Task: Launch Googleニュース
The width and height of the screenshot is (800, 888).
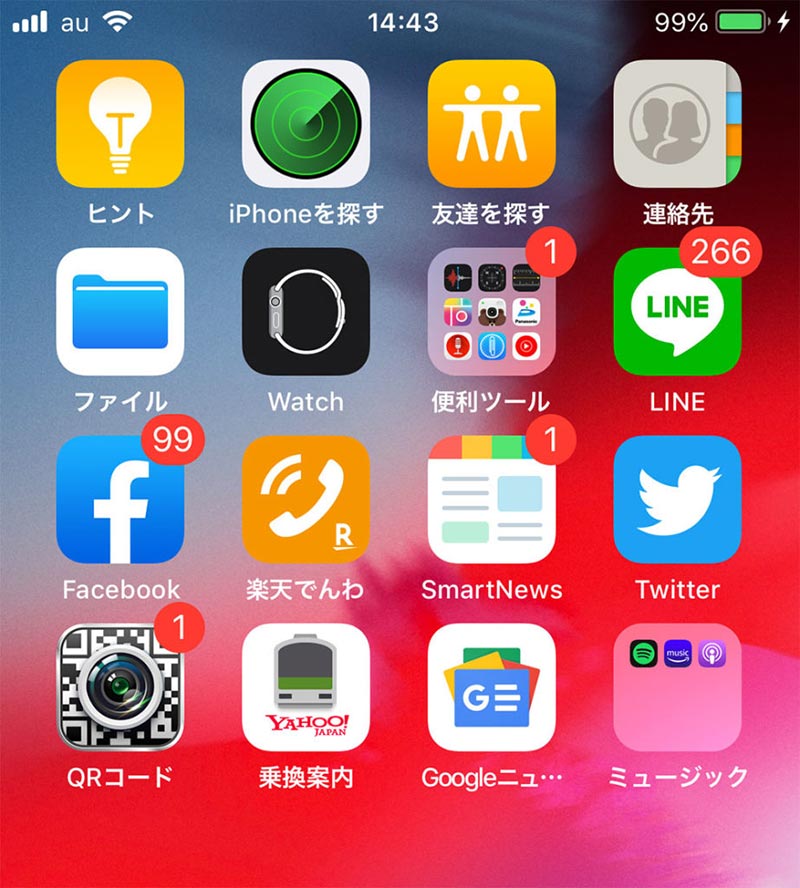Action: point(492,688)
